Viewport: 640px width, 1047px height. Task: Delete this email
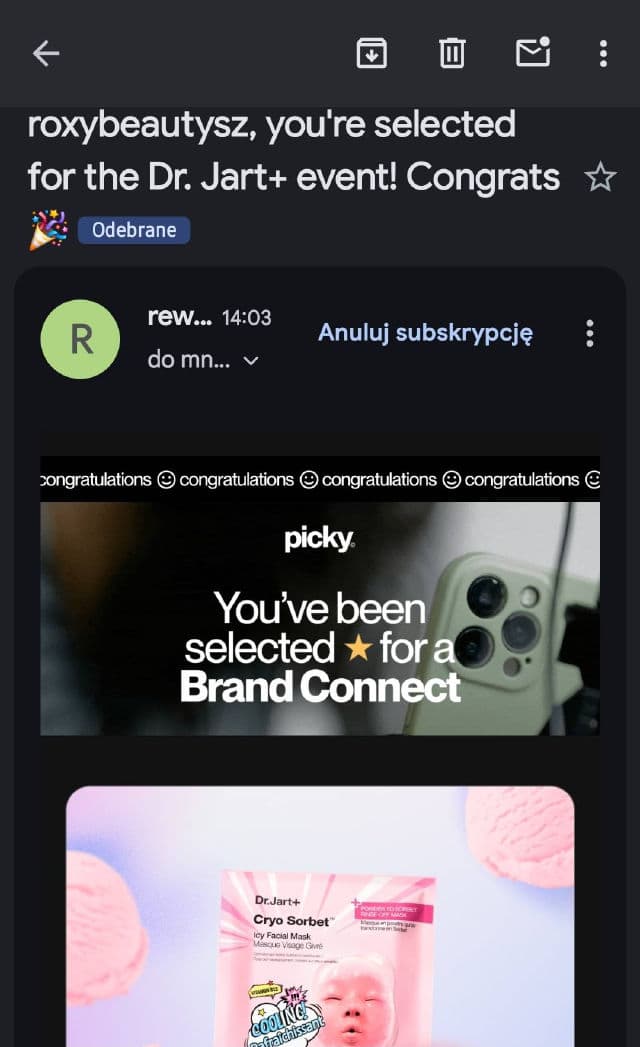[452, 53]
